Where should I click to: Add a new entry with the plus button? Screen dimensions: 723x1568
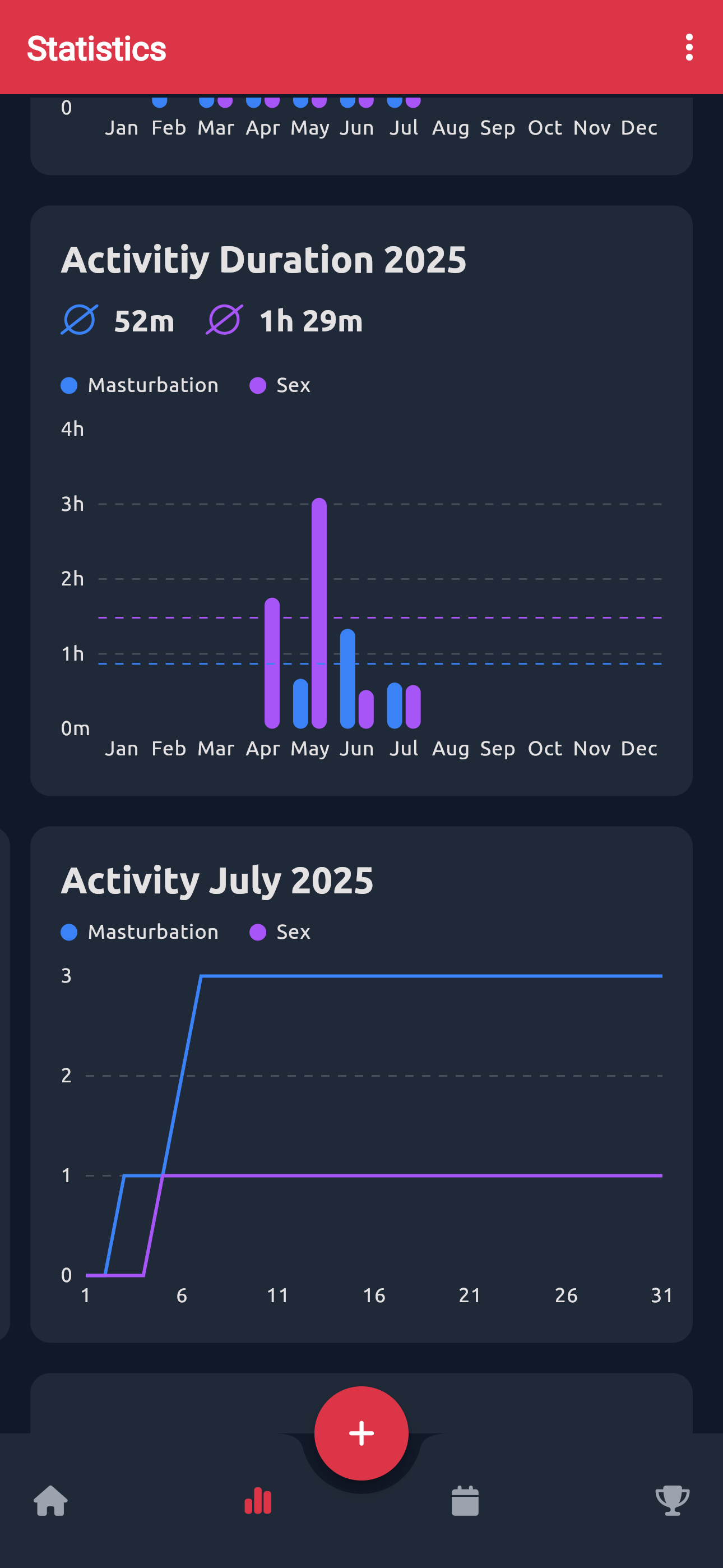point(361,1433)
